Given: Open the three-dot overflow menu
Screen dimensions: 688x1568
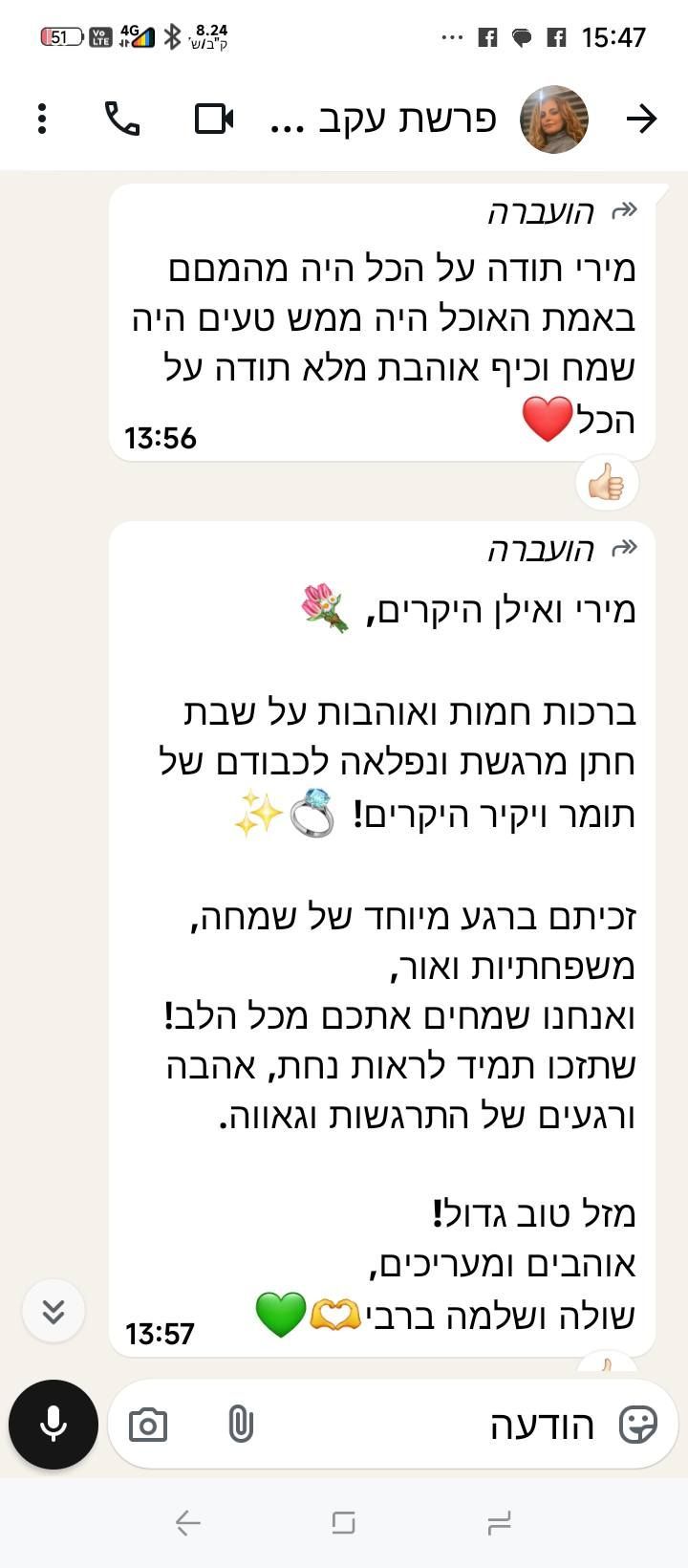Looking at the screenshot, I should pyautogui.click(x=41, y=119).
